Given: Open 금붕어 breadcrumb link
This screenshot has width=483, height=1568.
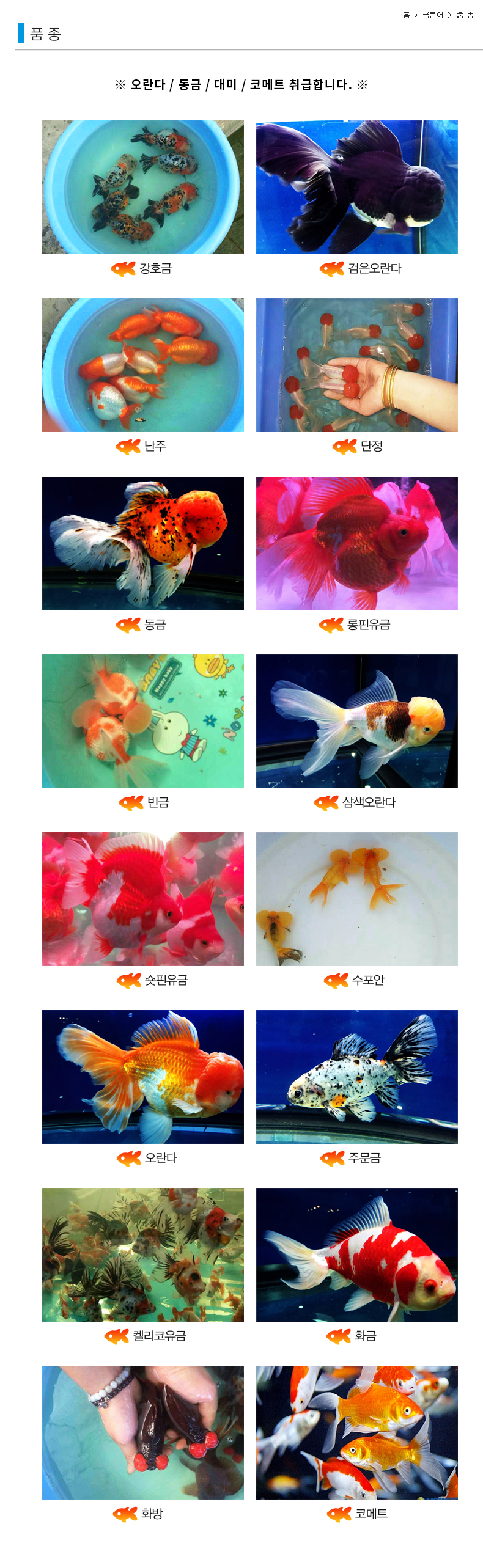Looking at the screenshot, I should click(432, 15).
